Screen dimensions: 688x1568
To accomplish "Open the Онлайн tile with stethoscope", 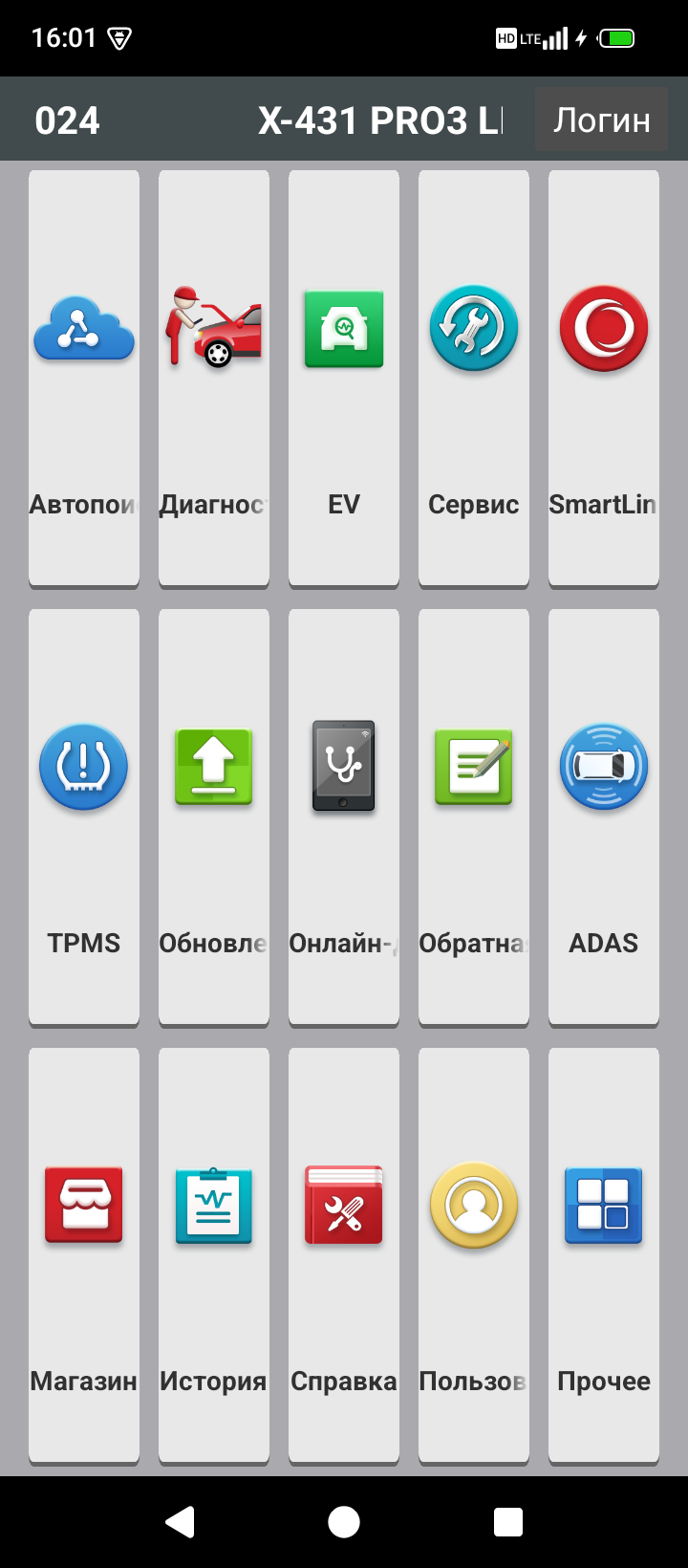I will 344,817.
